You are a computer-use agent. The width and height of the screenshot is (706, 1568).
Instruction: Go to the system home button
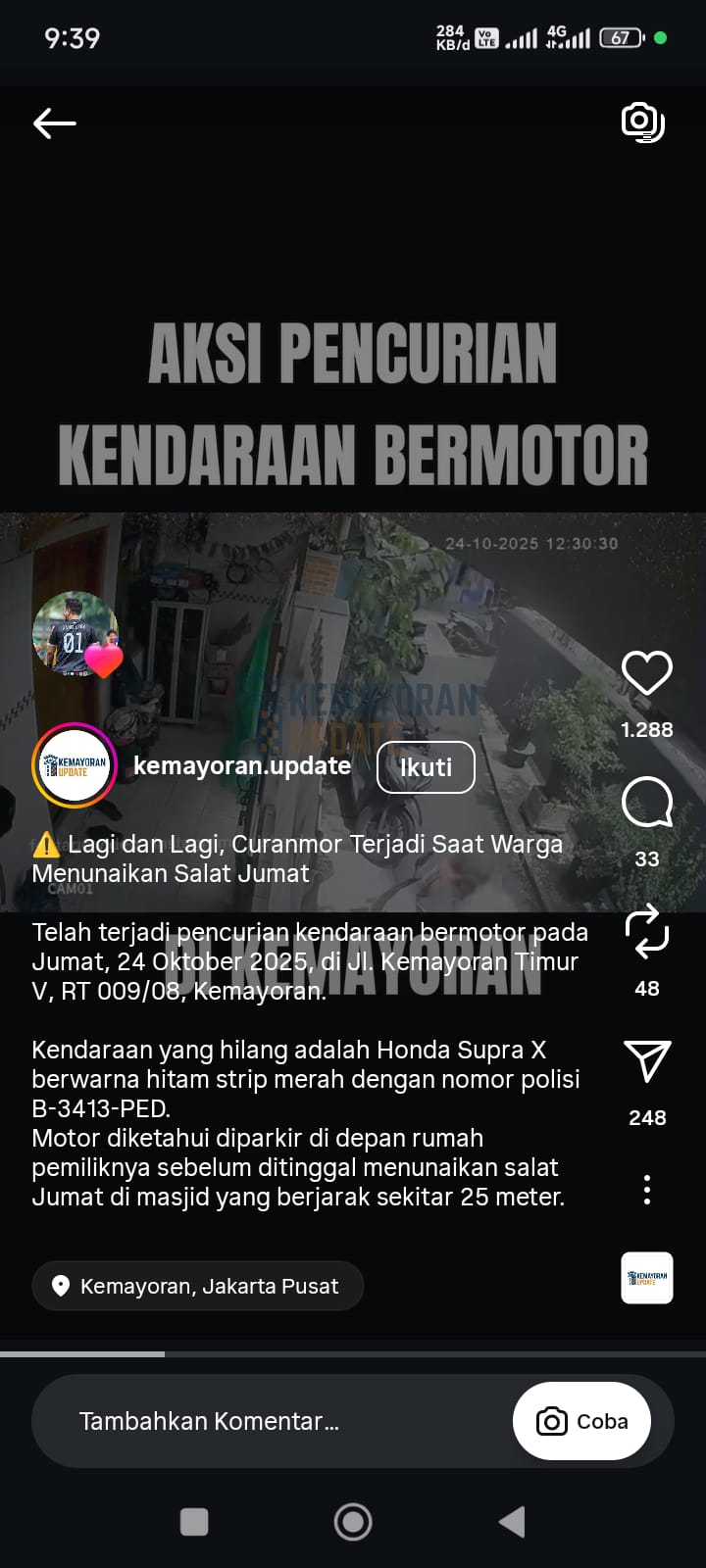pyautogui.click(x=353, y=1522)
